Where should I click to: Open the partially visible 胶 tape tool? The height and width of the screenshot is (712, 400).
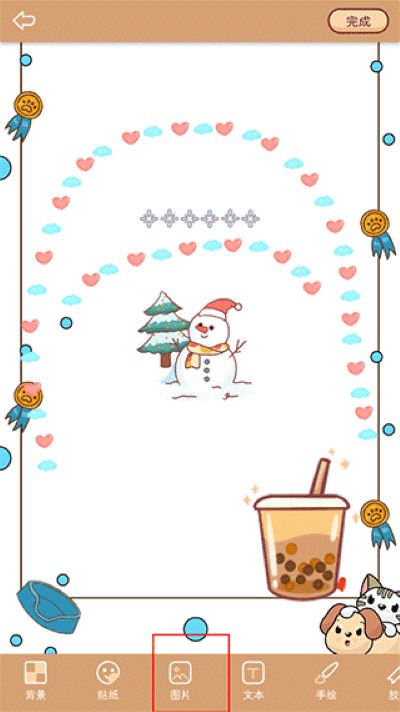point(394,680)
